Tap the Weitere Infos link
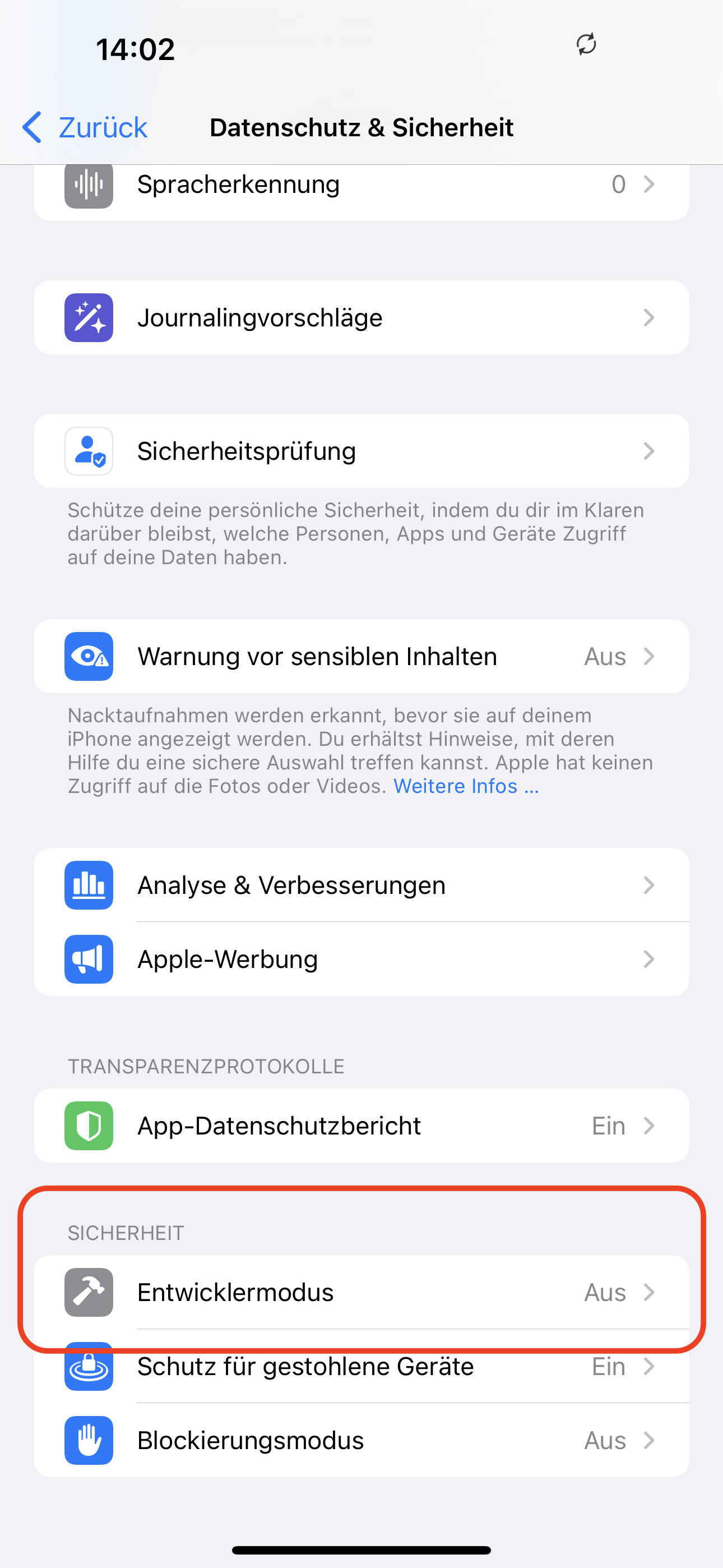 point(466,786)
